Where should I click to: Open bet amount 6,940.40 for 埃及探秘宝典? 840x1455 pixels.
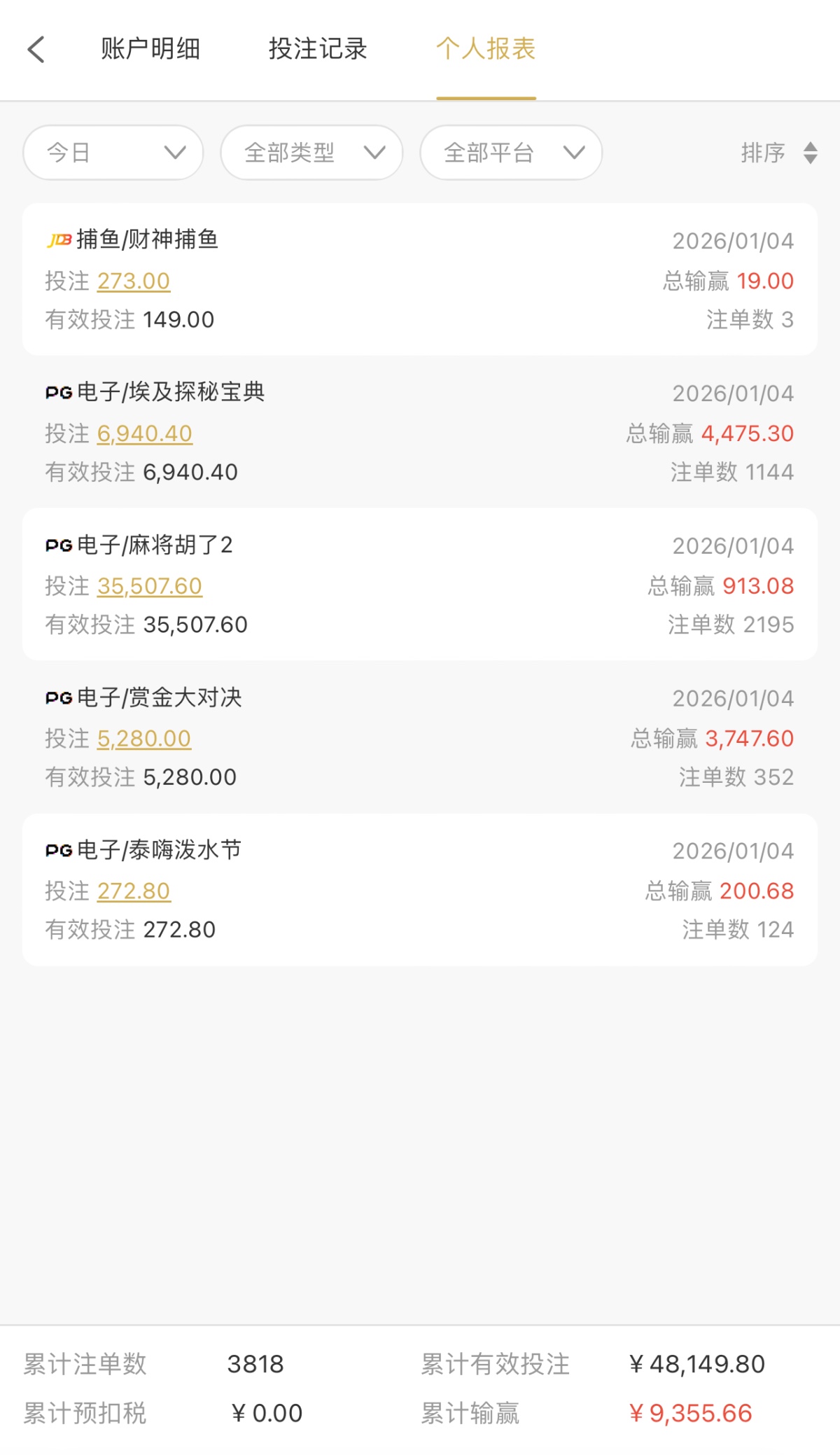click(x=145, y=434)
